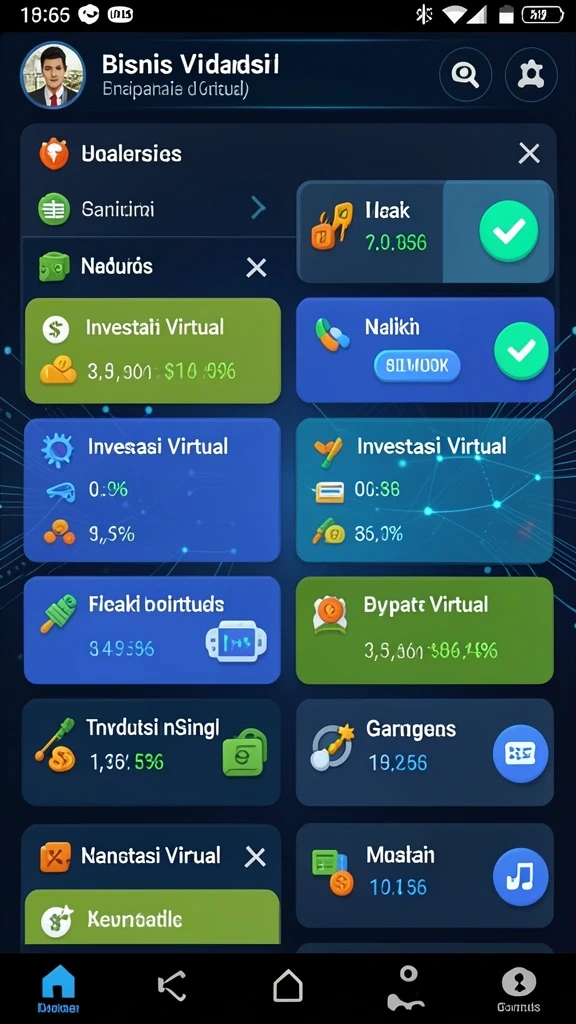576x1024 pixels.
Task: Tap the music note button on the Mostain card
Action: coord(520,877)
